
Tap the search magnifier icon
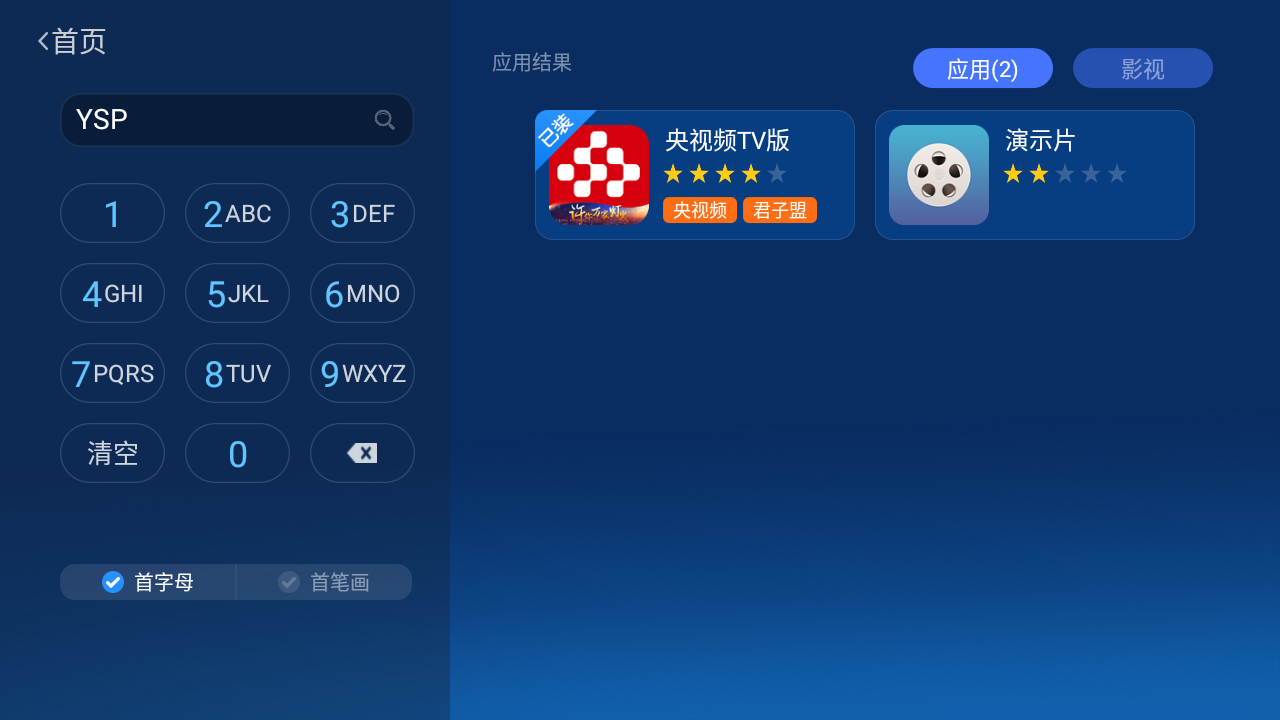[x=384, y=120]
